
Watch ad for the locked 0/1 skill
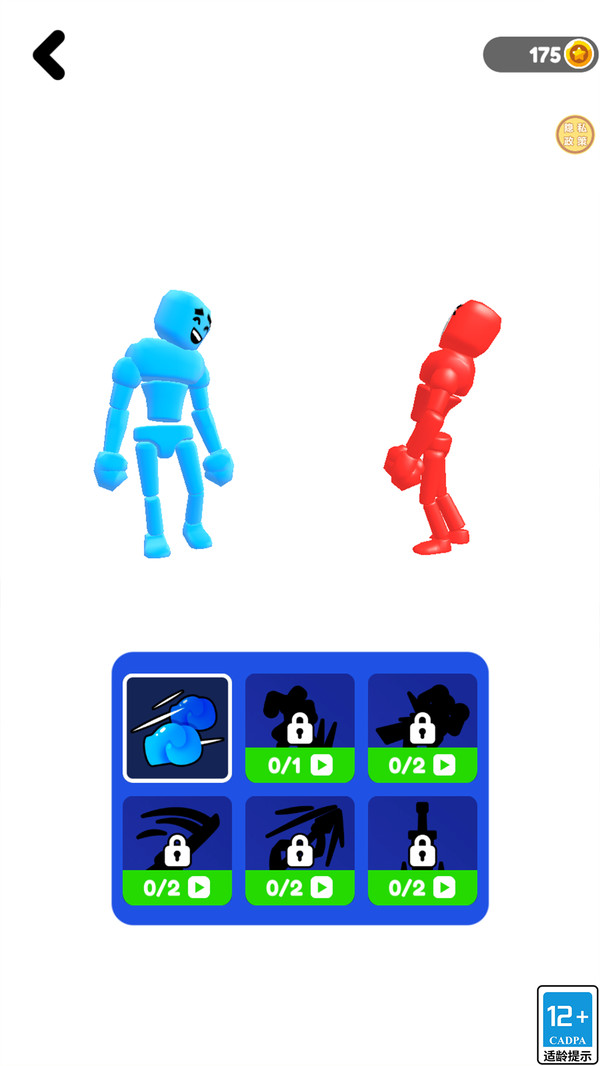299,765
